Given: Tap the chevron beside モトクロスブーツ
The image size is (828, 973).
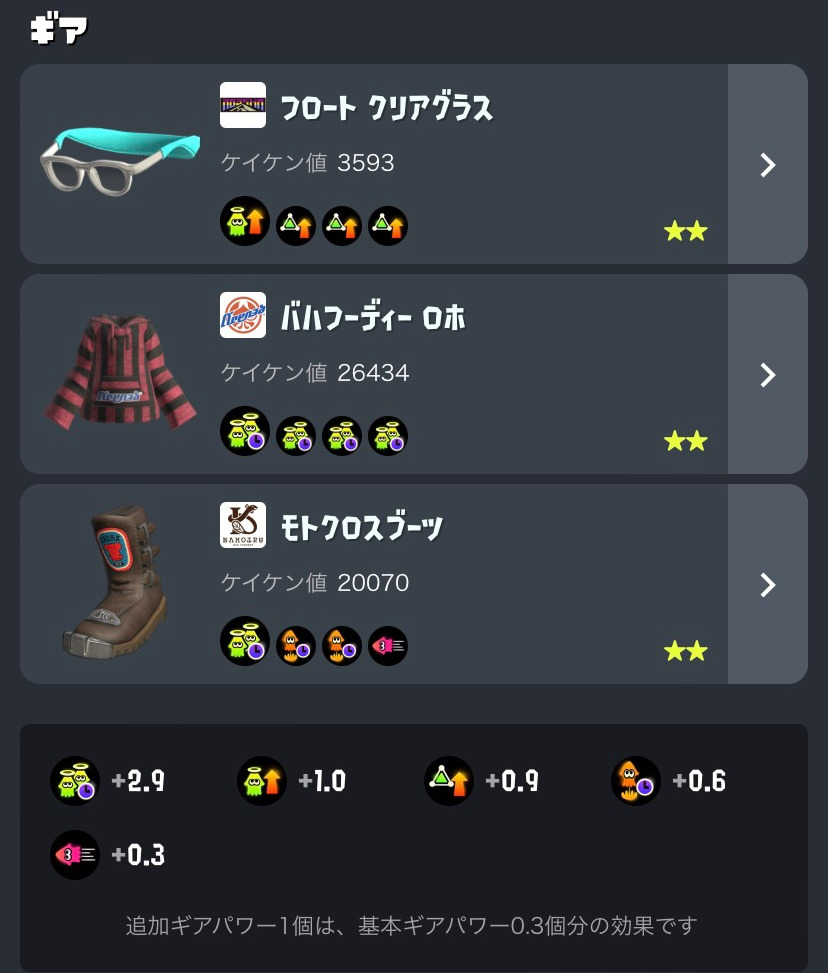Looking at the screenshot, I should click(767, 585).
